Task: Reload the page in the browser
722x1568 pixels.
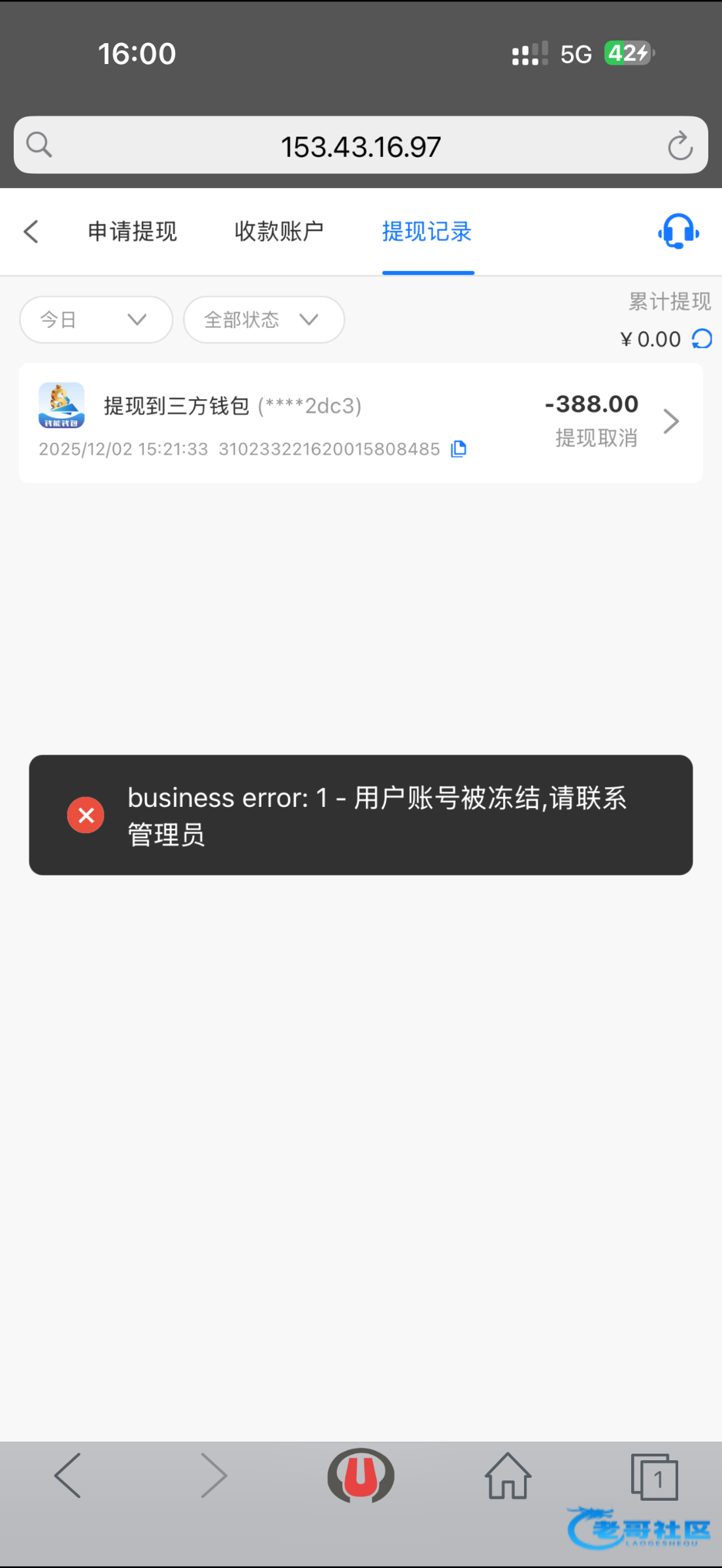Action: point(680,146)
